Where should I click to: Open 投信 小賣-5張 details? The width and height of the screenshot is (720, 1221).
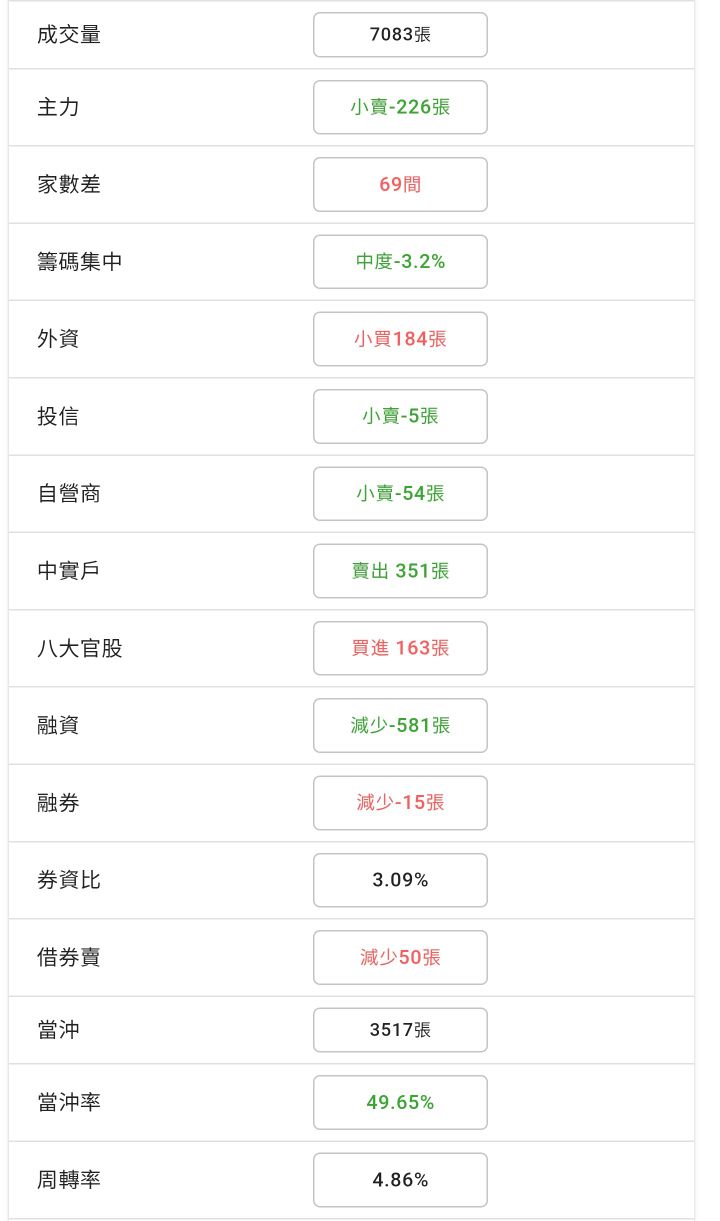click(x=400, y=416)
